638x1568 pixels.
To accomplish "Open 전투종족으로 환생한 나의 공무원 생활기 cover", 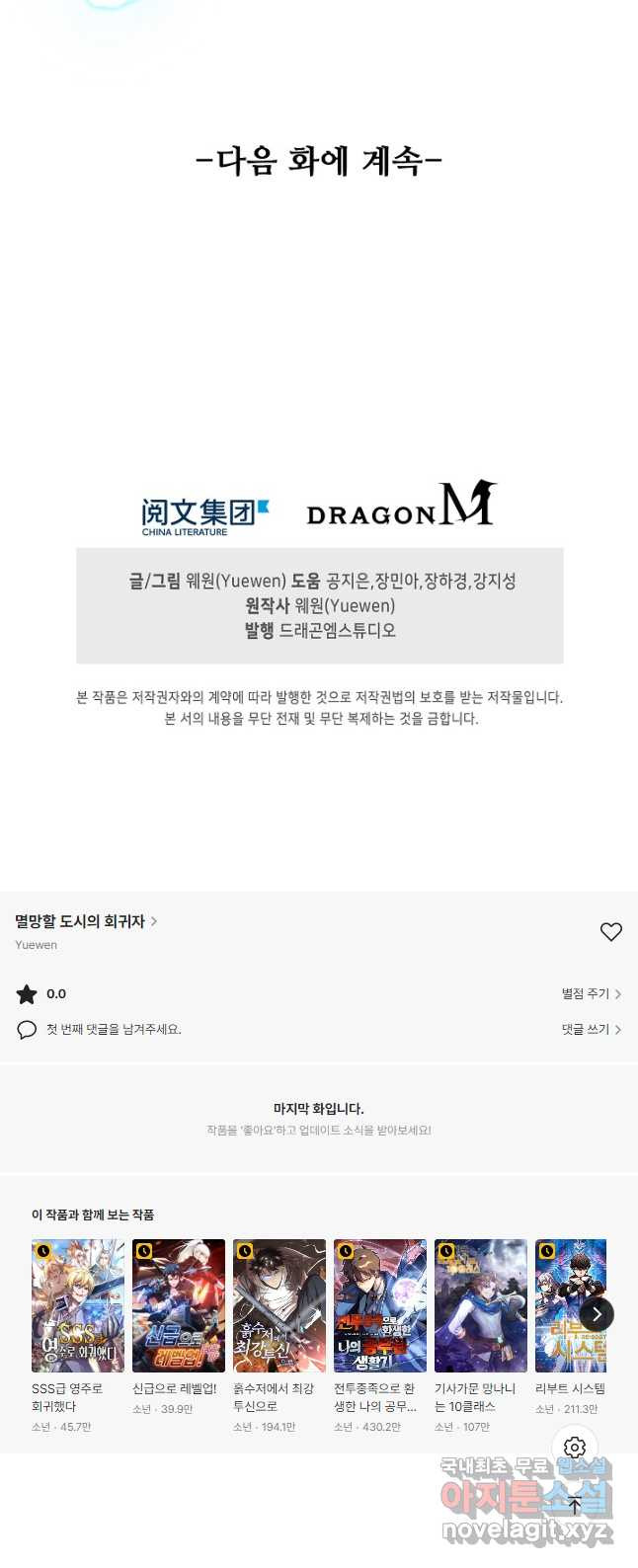I will coord(380,1305).
